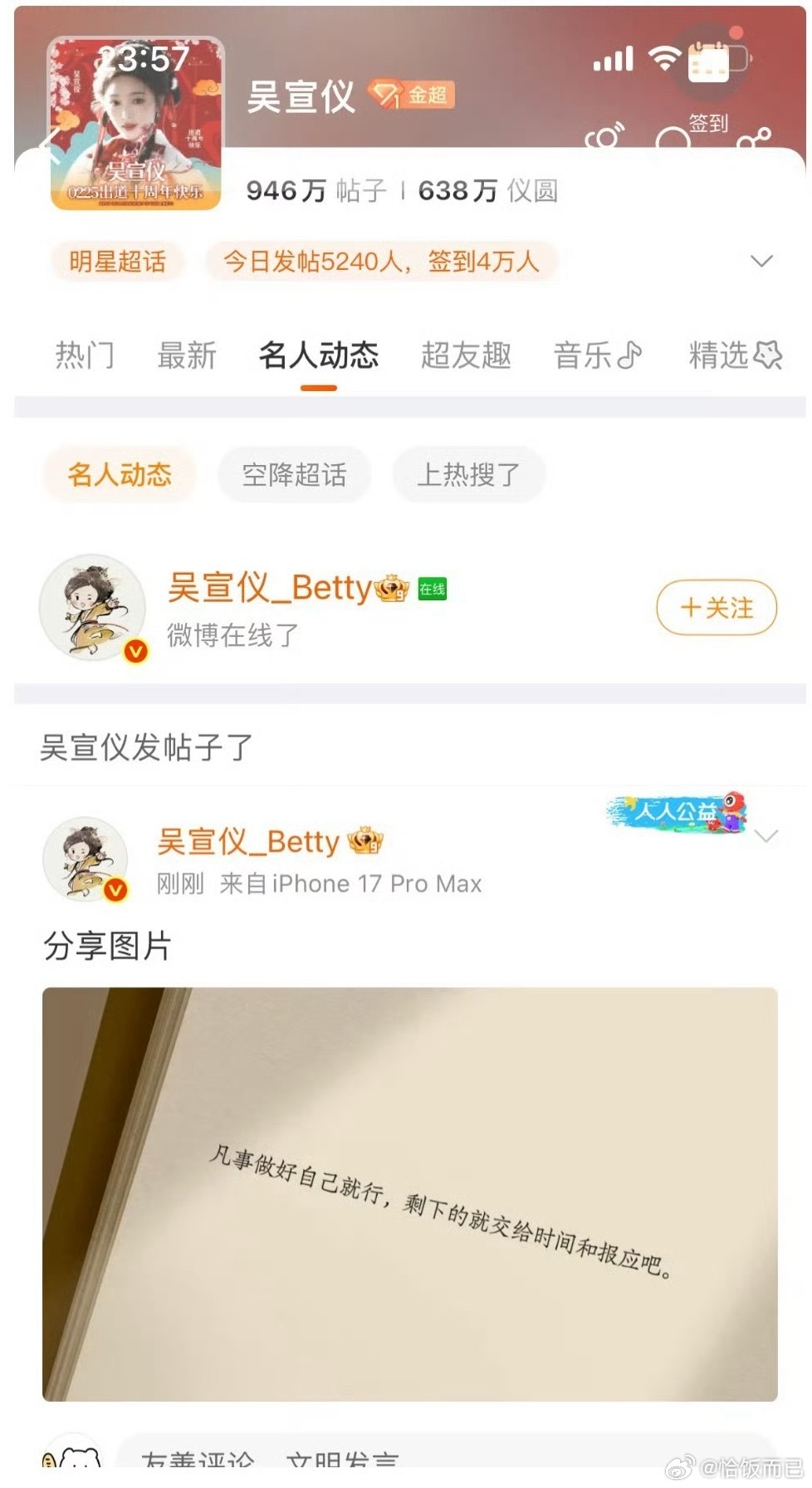812x1488 pixels.
Task: Tap the 空降超话 pill
Action: 295,474
